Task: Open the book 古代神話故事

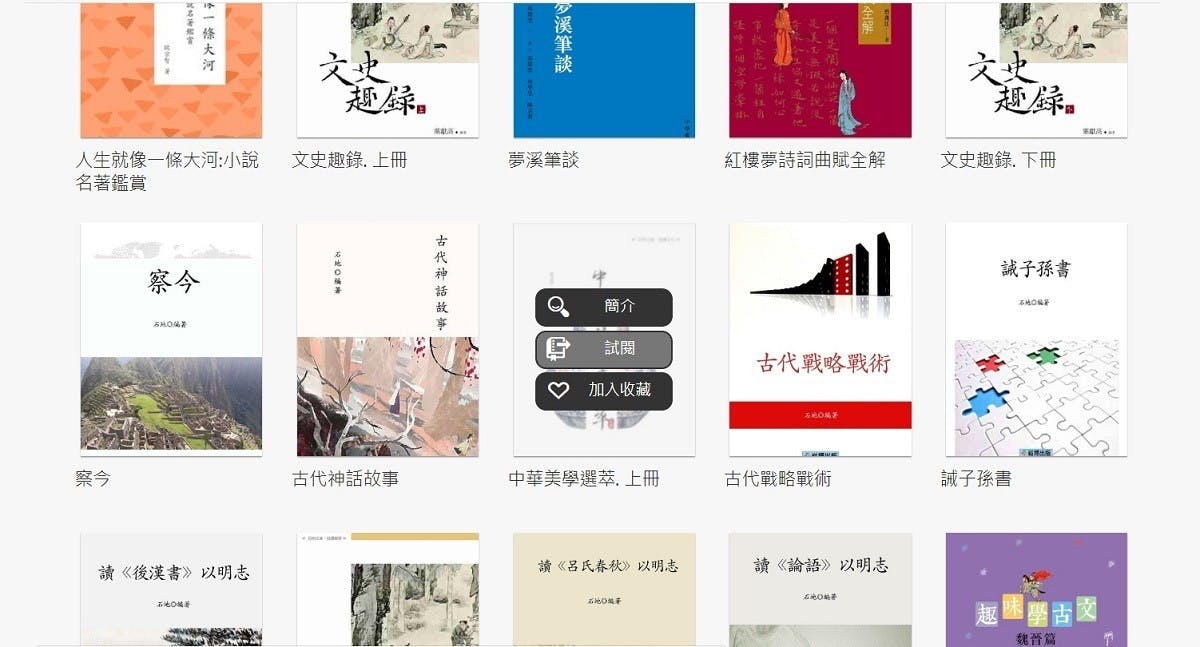Action: click(x=387, y=339)
